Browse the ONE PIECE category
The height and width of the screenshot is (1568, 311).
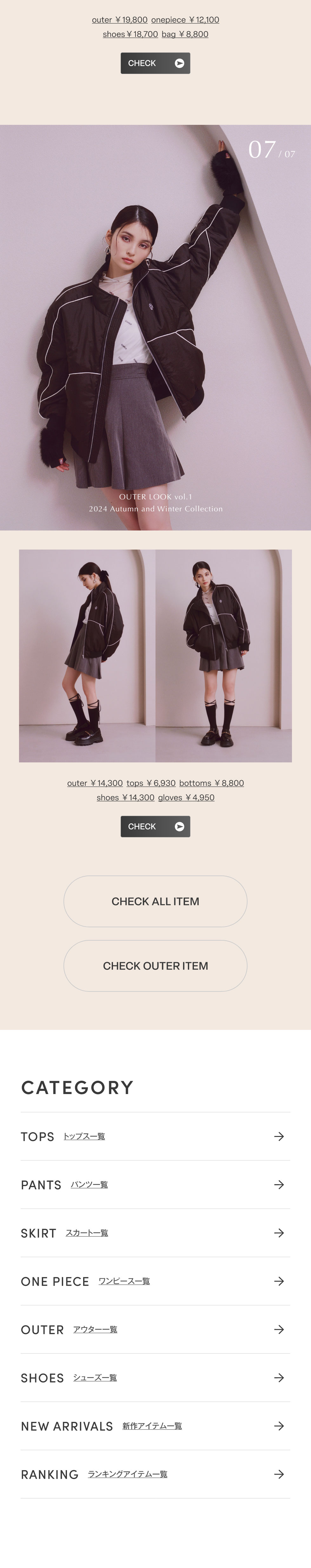pos(155,1281)
